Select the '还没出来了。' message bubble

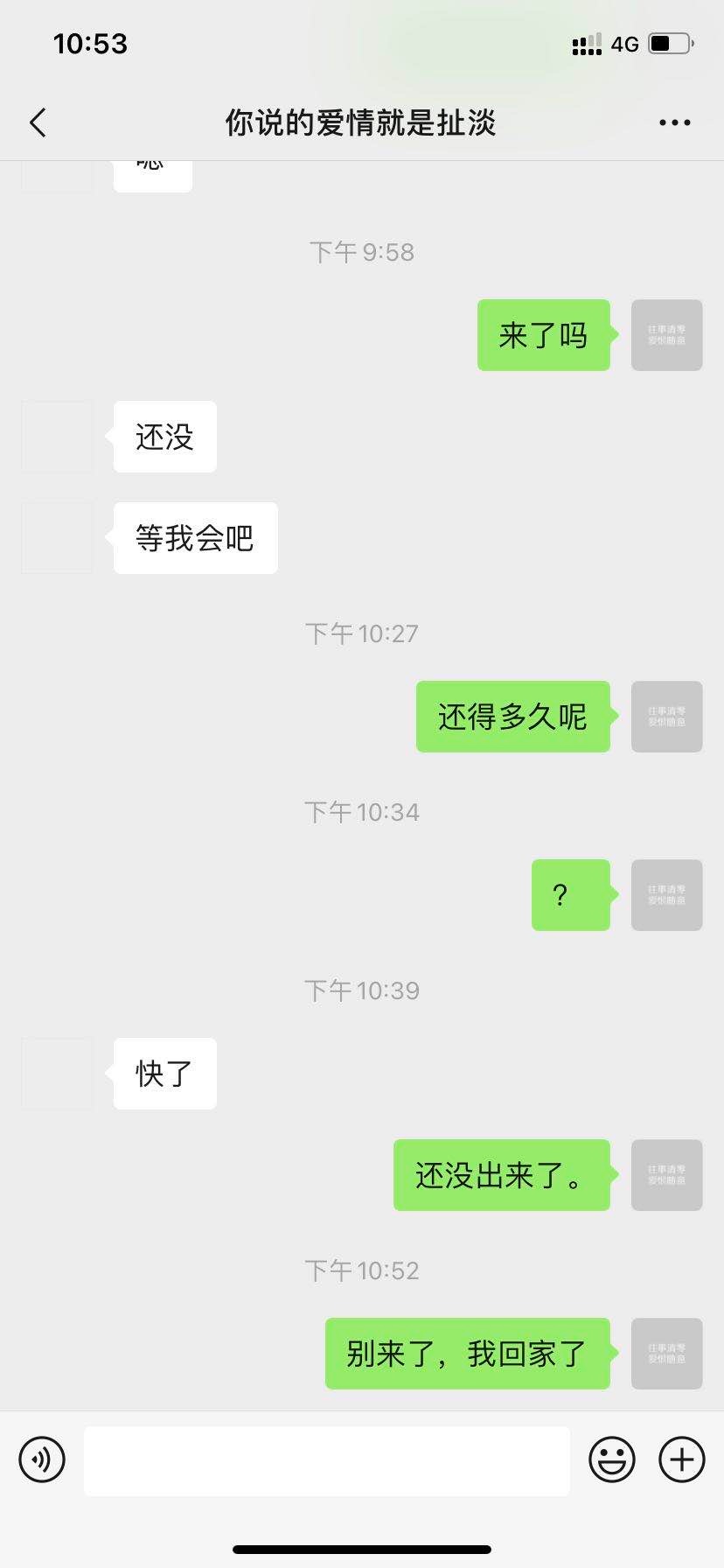click(x=501, y=1175)
